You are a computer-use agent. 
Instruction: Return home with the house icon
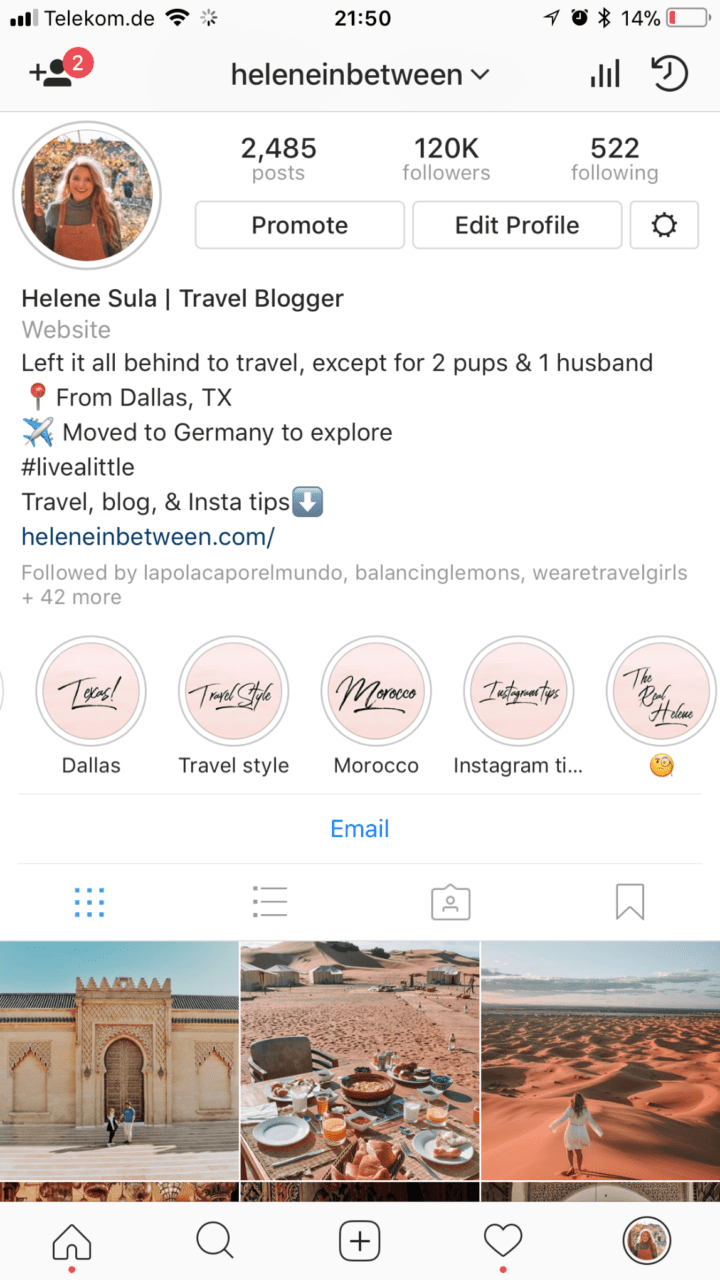pos(71,1240)
